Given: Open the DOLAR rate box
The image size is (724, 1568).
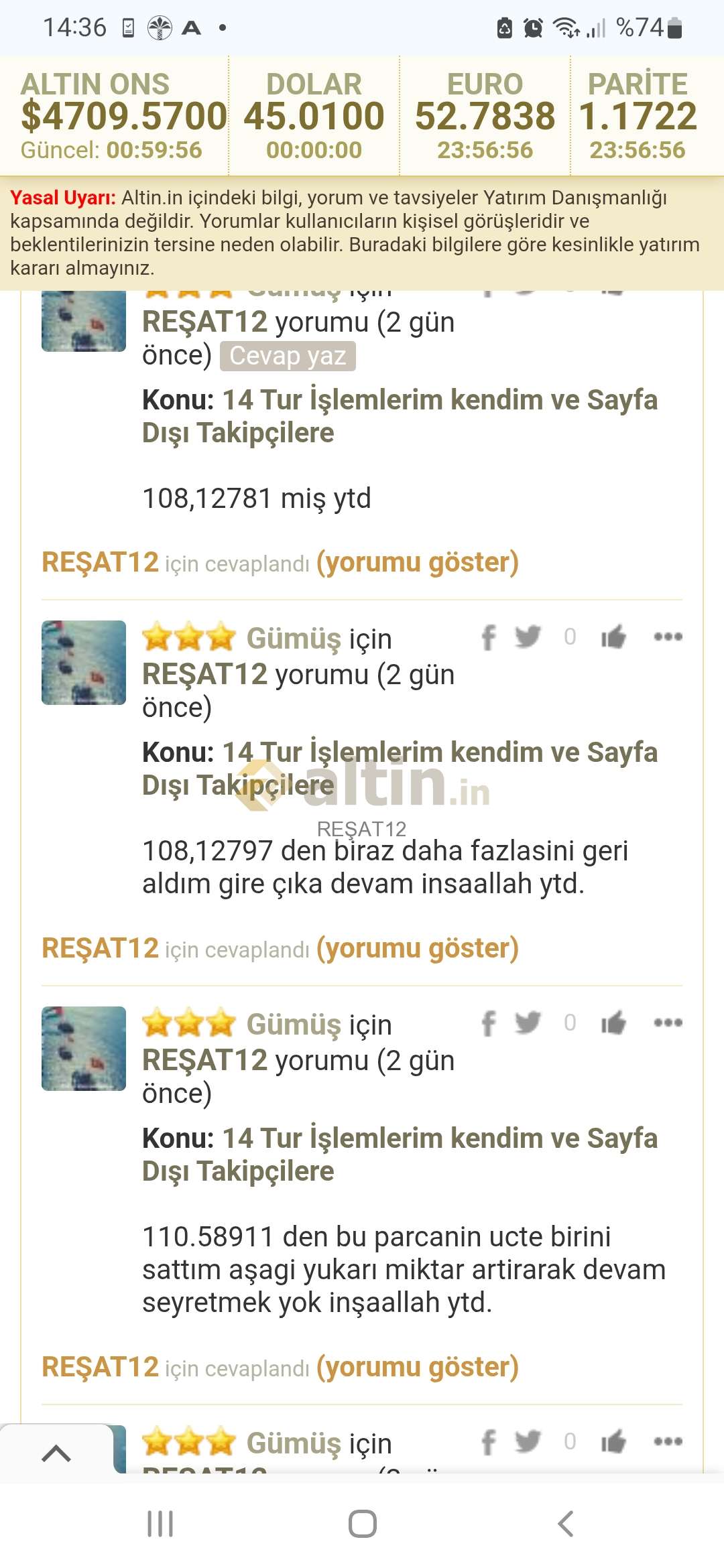Looking at the screenshot, I should pos(314,115).
